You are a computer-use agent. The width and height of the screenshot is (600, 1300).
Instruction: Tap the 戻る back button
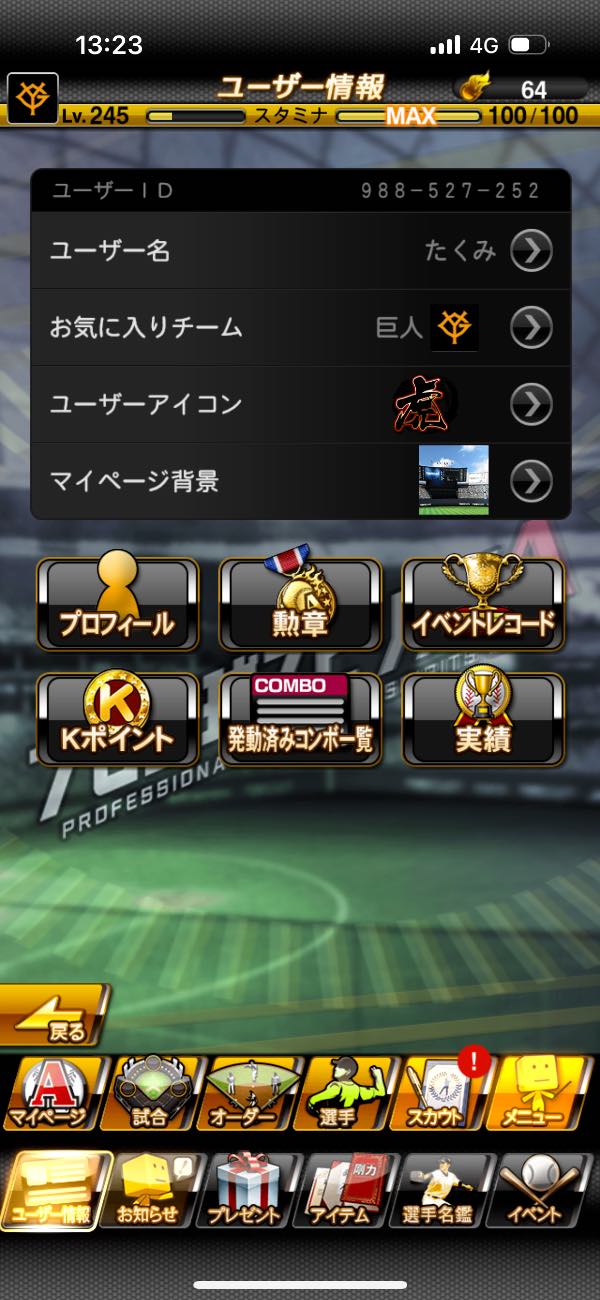click(55, 1015)
